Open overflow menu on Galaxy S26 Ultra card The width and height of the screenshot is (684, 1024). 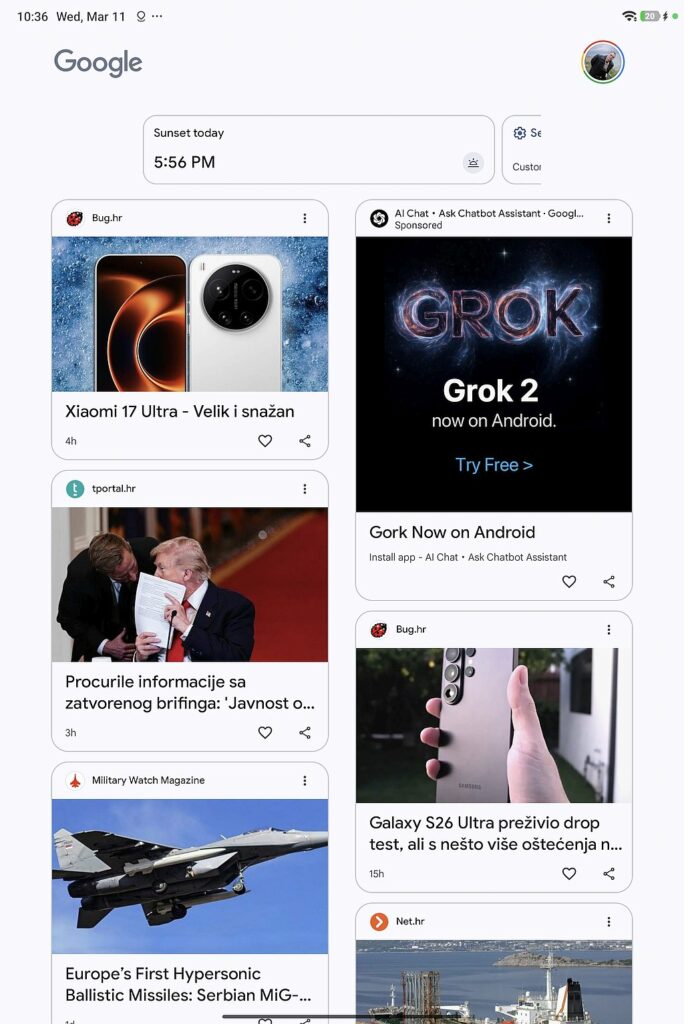pos(609,629)
